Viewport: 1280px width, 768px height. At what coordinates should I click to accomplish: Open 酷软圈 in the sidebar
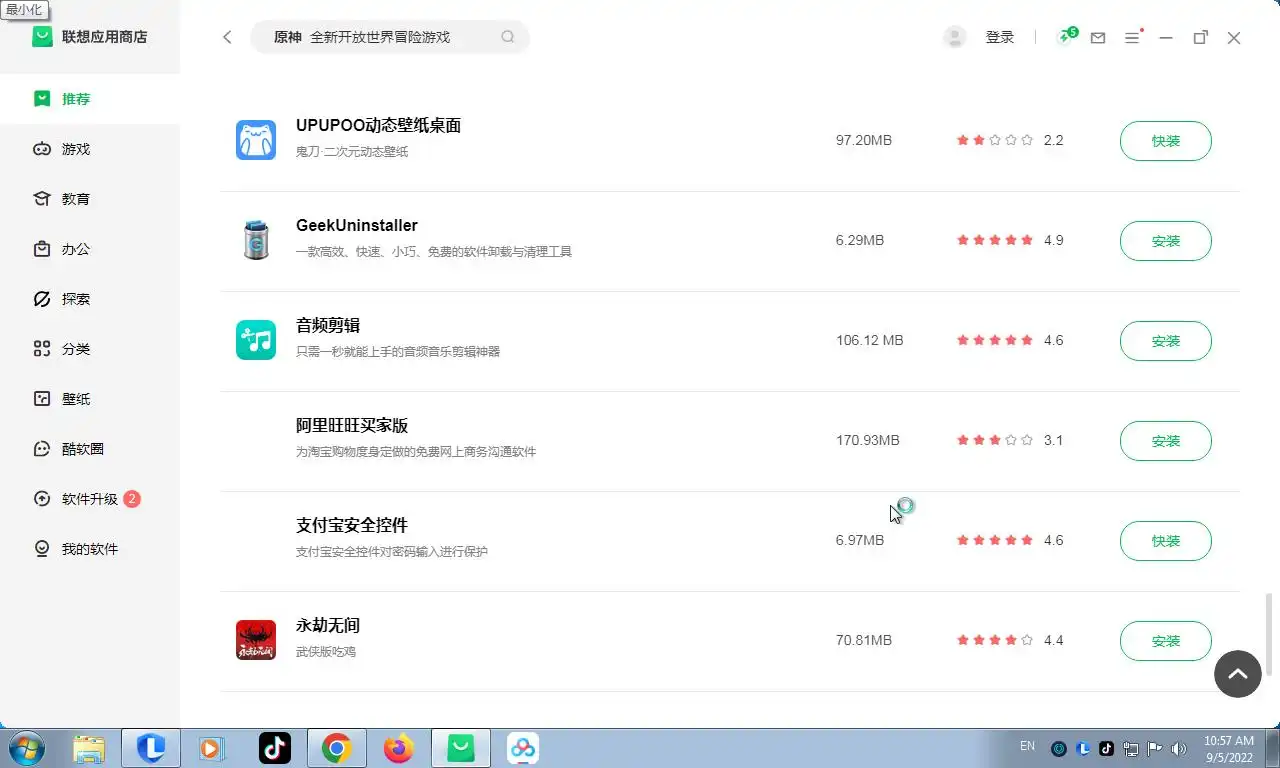pyautogui.click(x=82, y=449)
